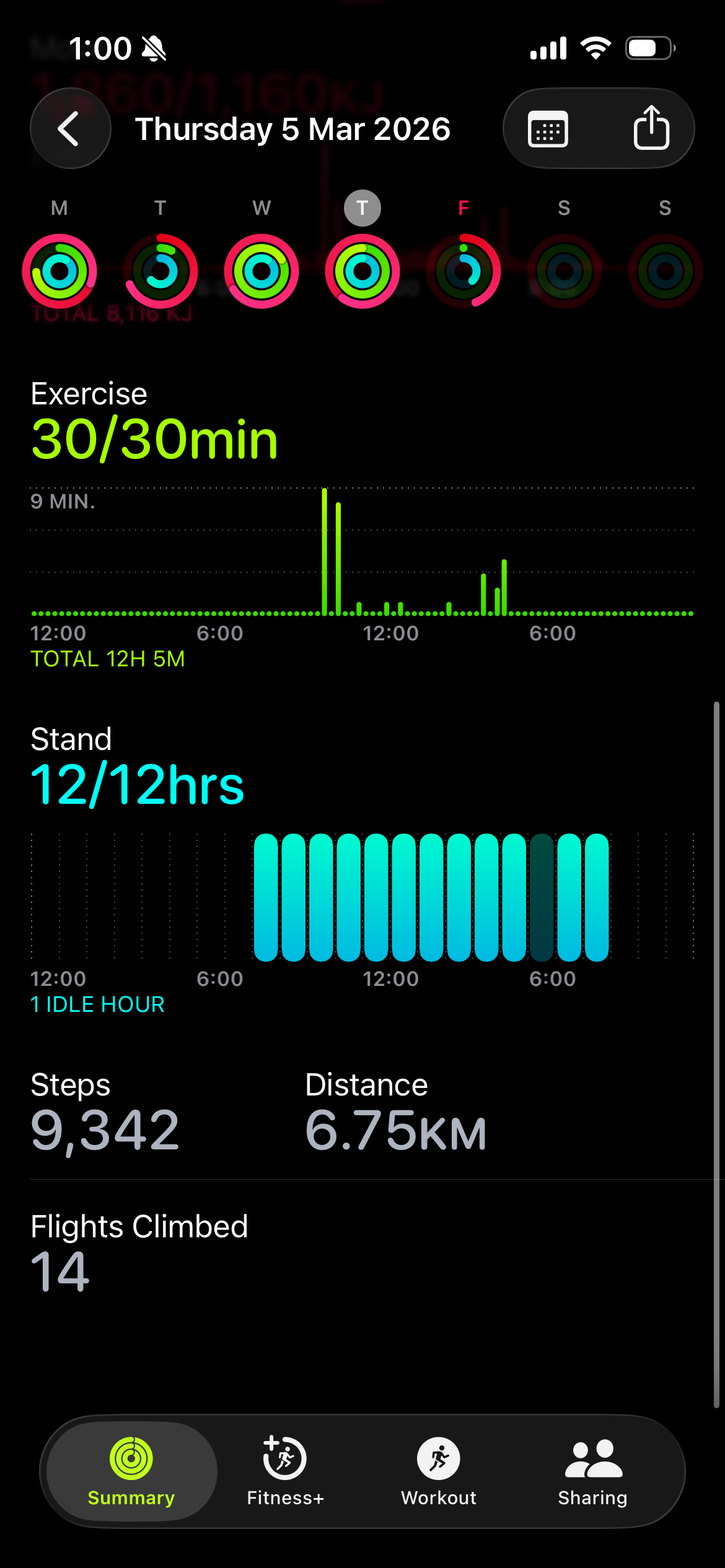
Task: Go back to the previous screen
Action: 70,129
